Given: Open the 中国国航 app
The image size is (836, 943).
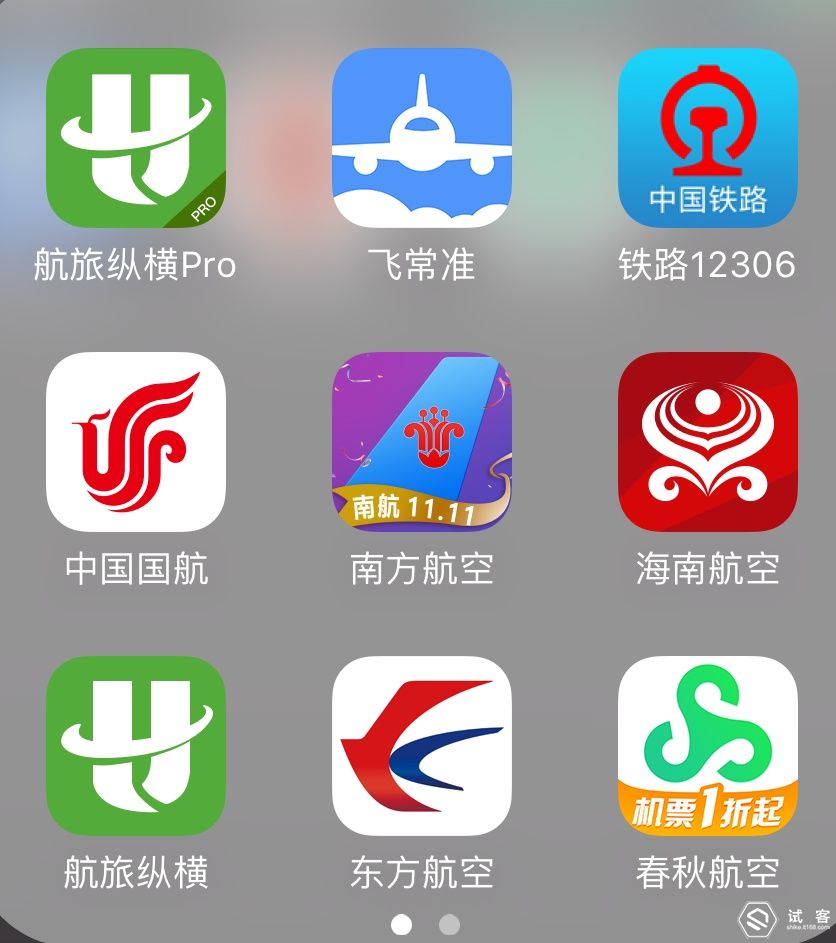Looking at the screenshot, I should click(x=136, y=441).
